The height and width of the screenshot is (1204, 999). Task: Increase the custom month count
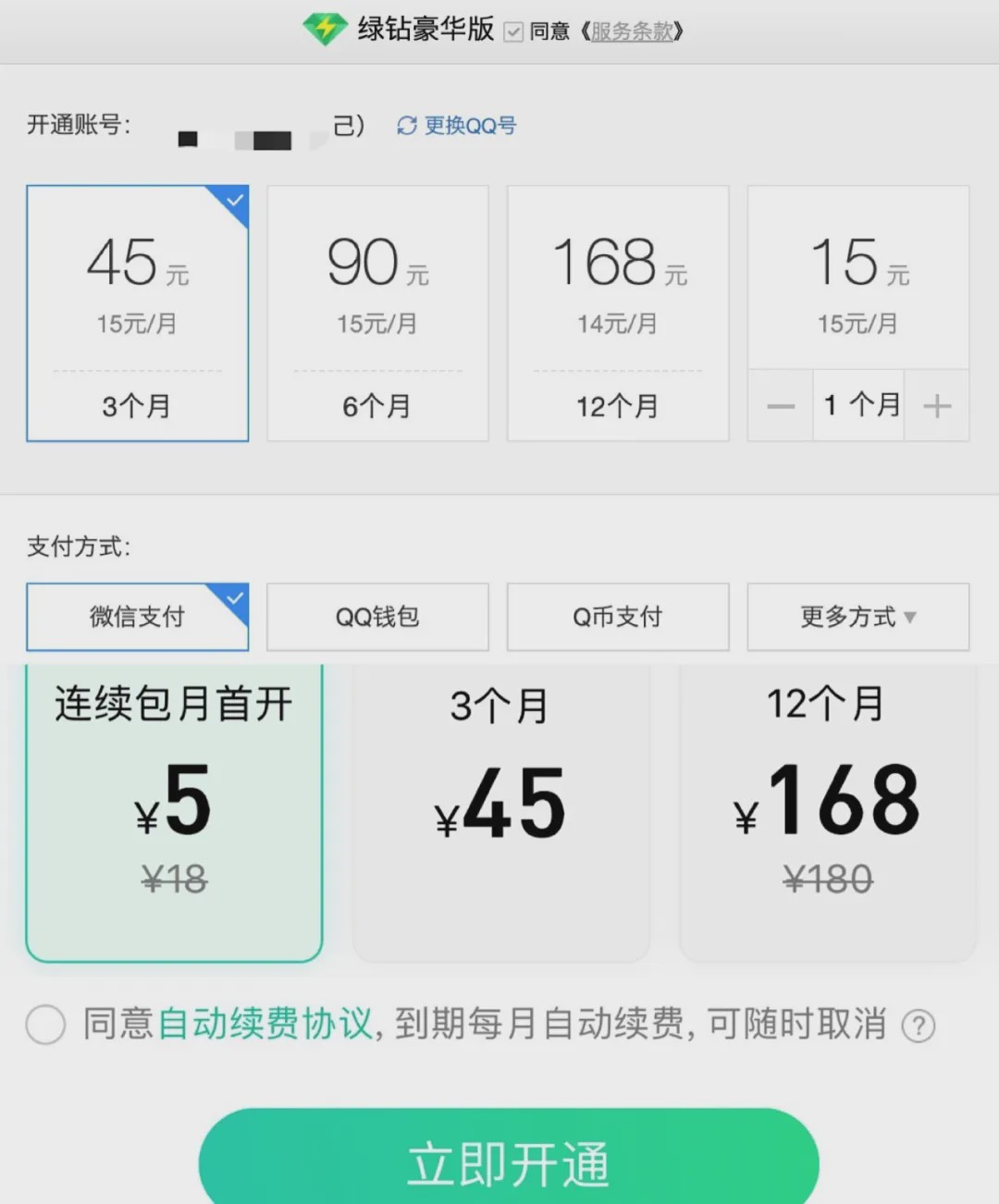click(937, 406)
